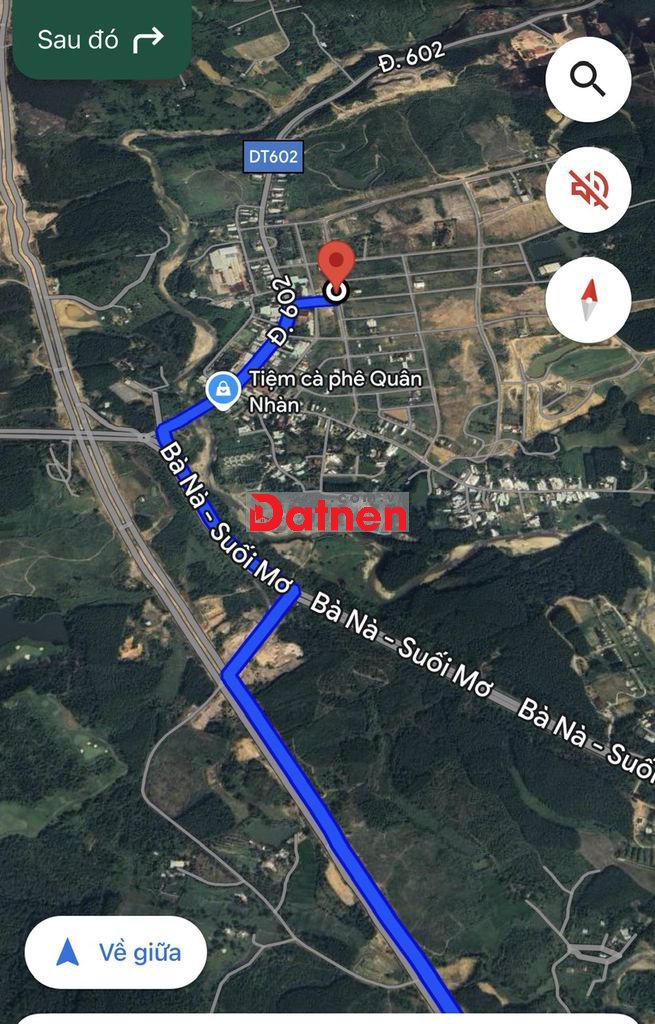Image resolution: width=655 pixels, height=1024 pixels.
Task: Tap the Về giữa re-center button
Action: pyautogui.click(x=116, y=952)
